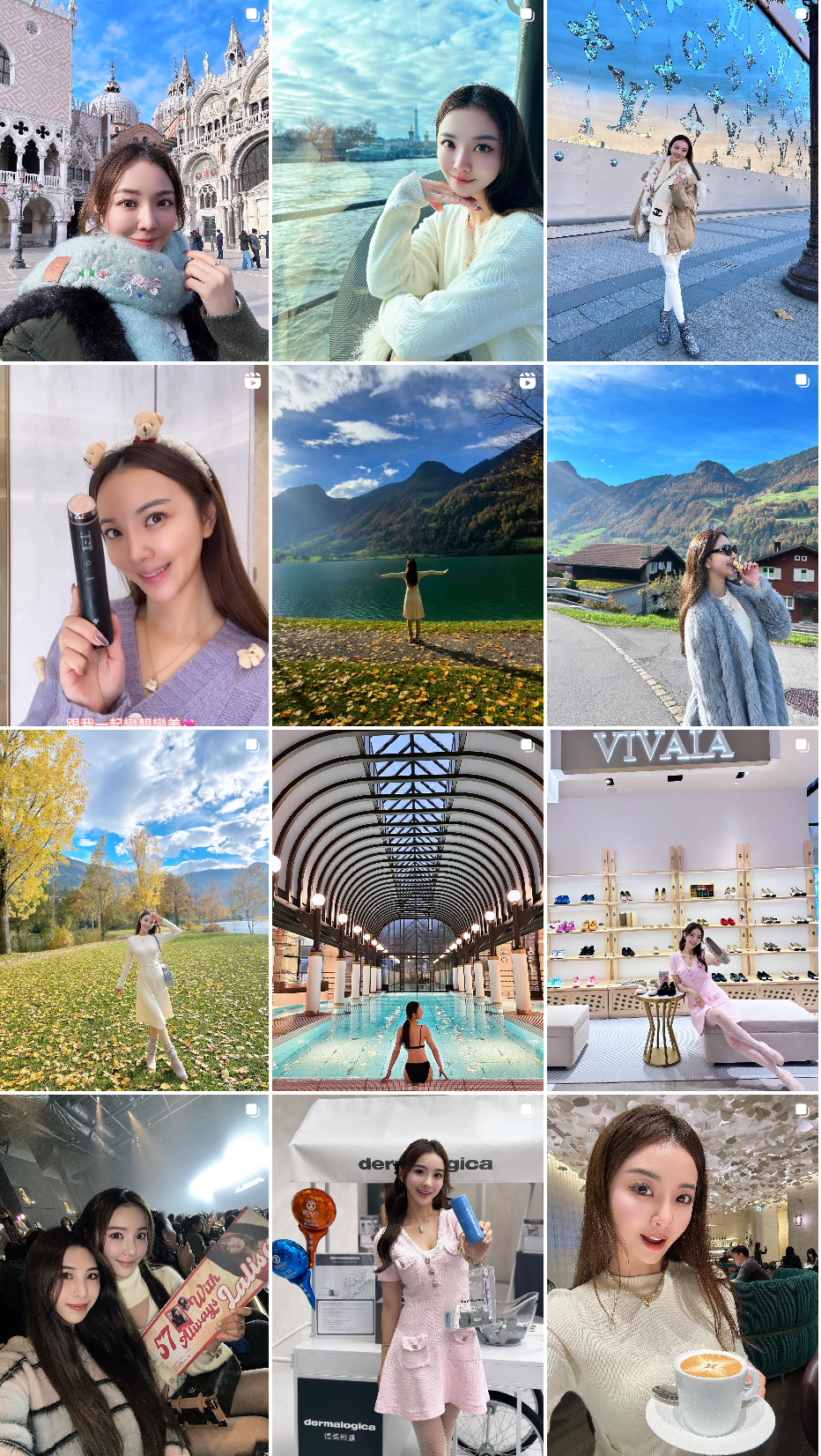
Task: Play the reel of woman facing the lake
Action: [407, 545]
